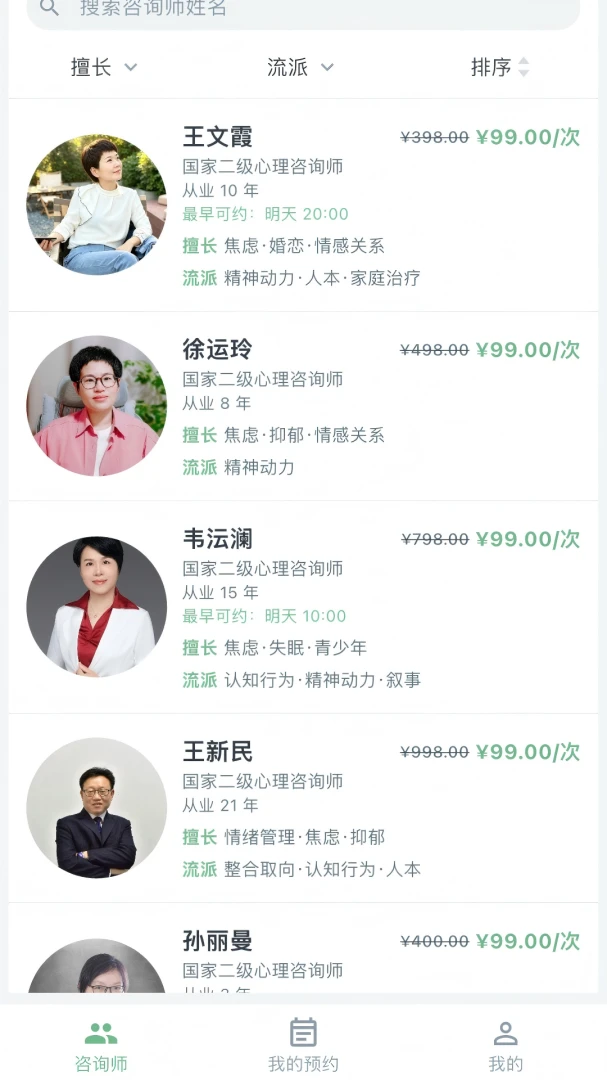Open the 排序 sort options
The width and height of the screenshot is (607, 1080).
[x=500, y=68]
